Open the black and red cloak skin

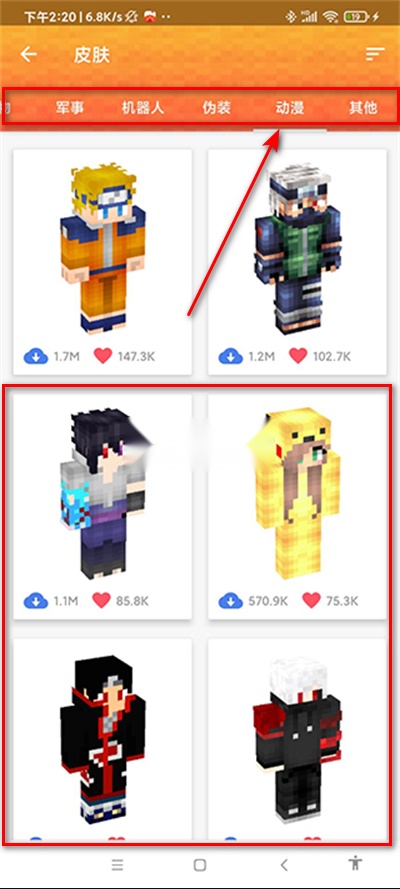point(103,739)
